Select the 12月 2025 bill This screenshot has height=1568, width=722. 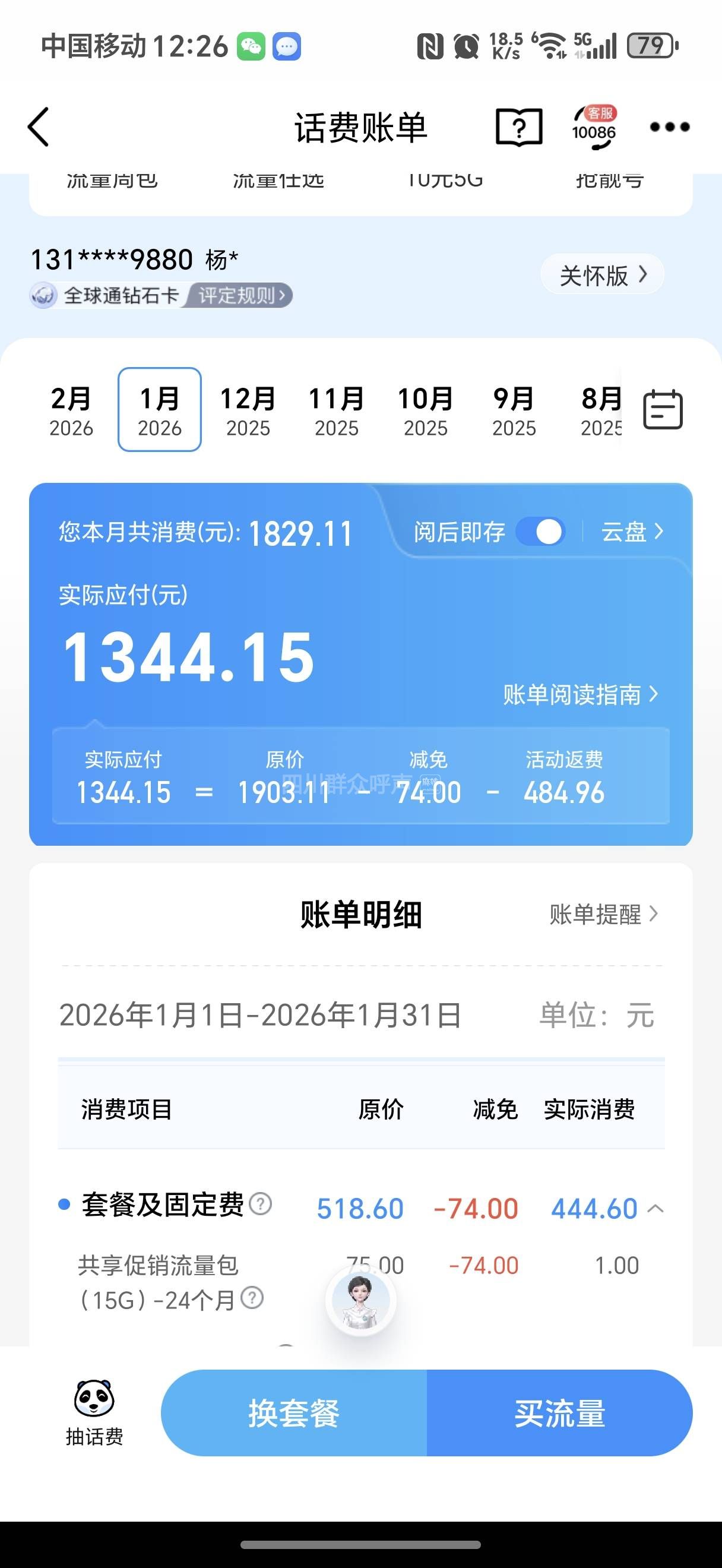click(x=248, y=410)
